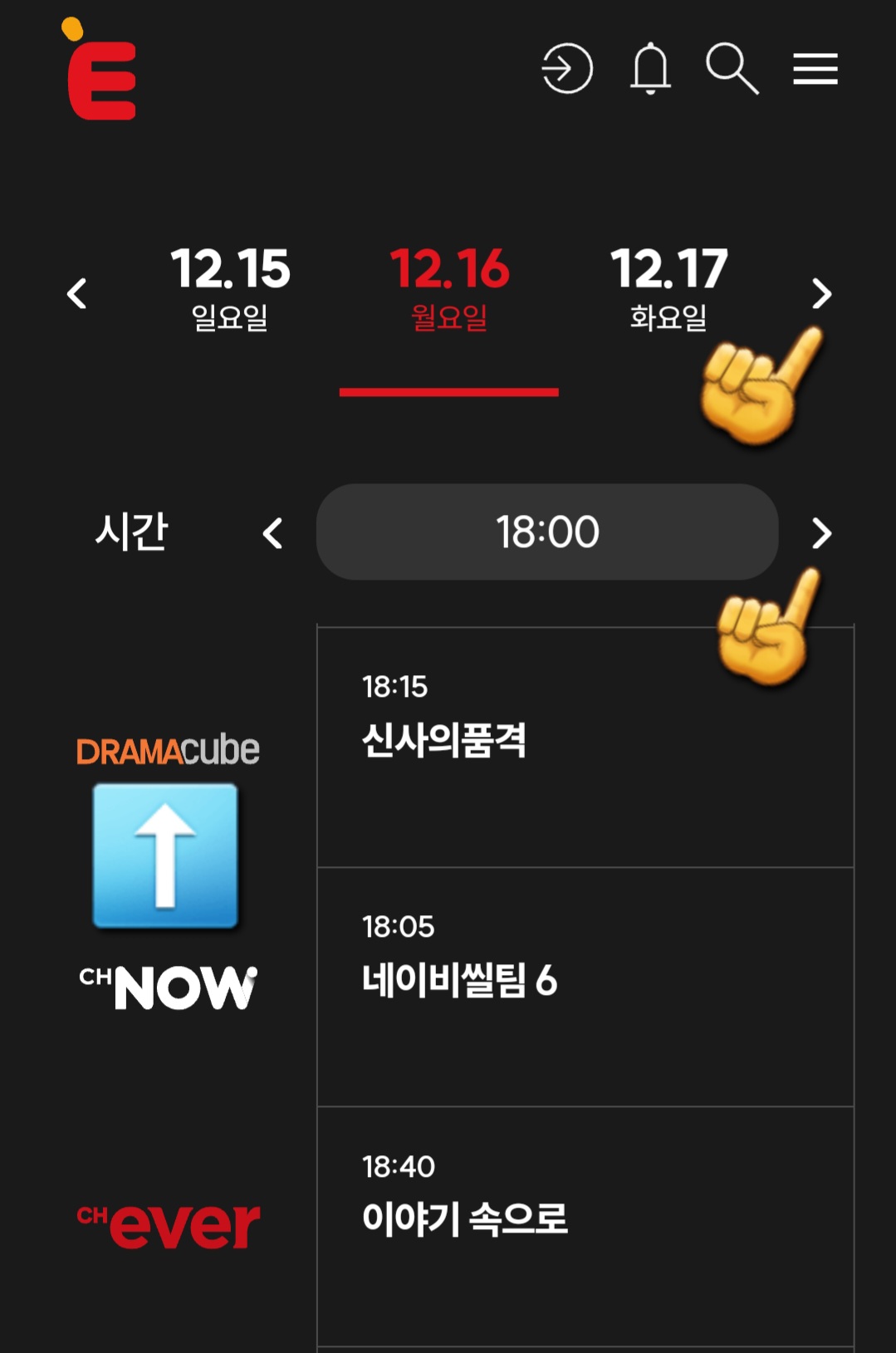896x1353 pixels.
Task: Select the DRAMAcube channel logo
Action: coord(169,750)
